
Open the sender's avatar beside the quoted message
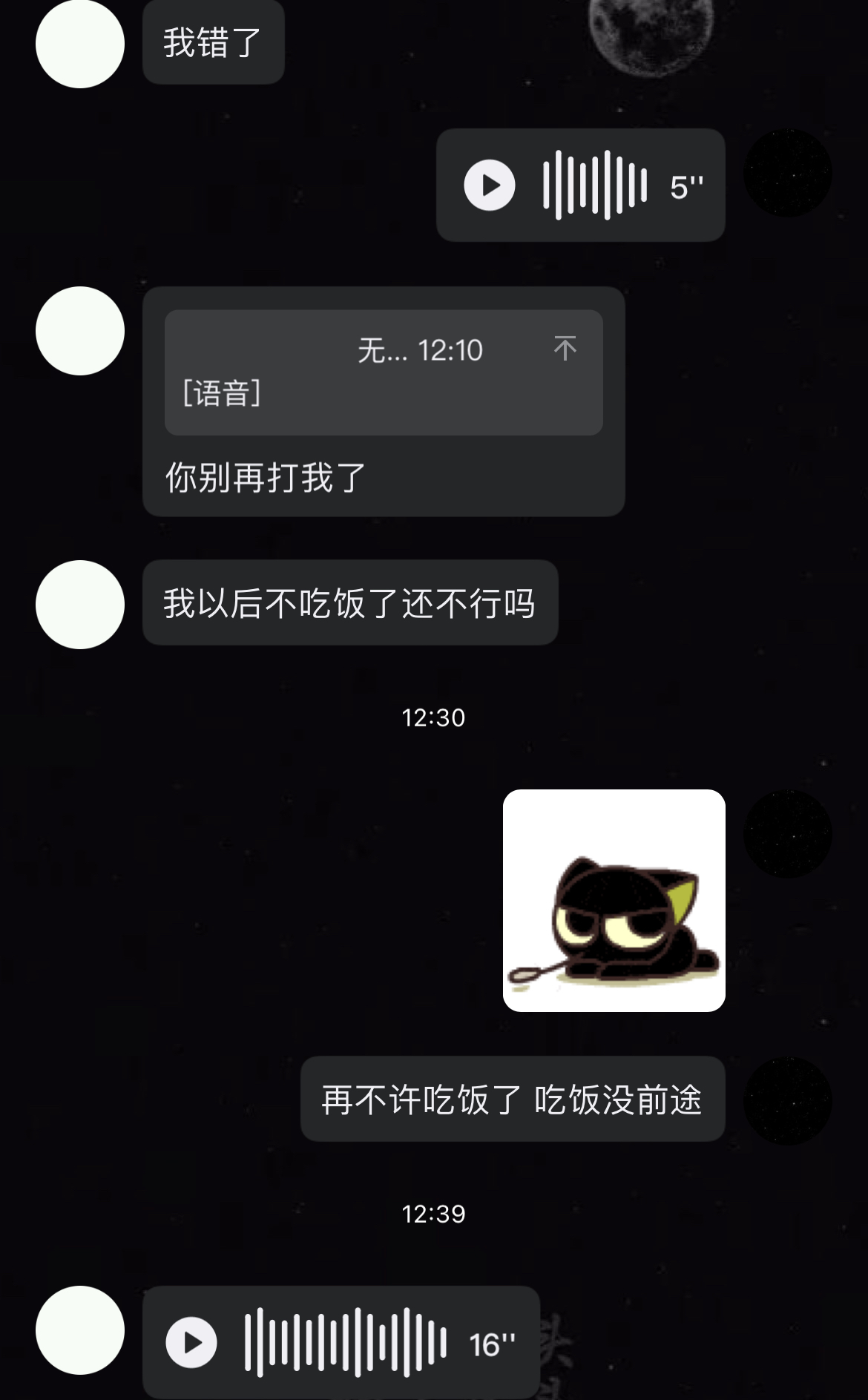click(79, 332)
